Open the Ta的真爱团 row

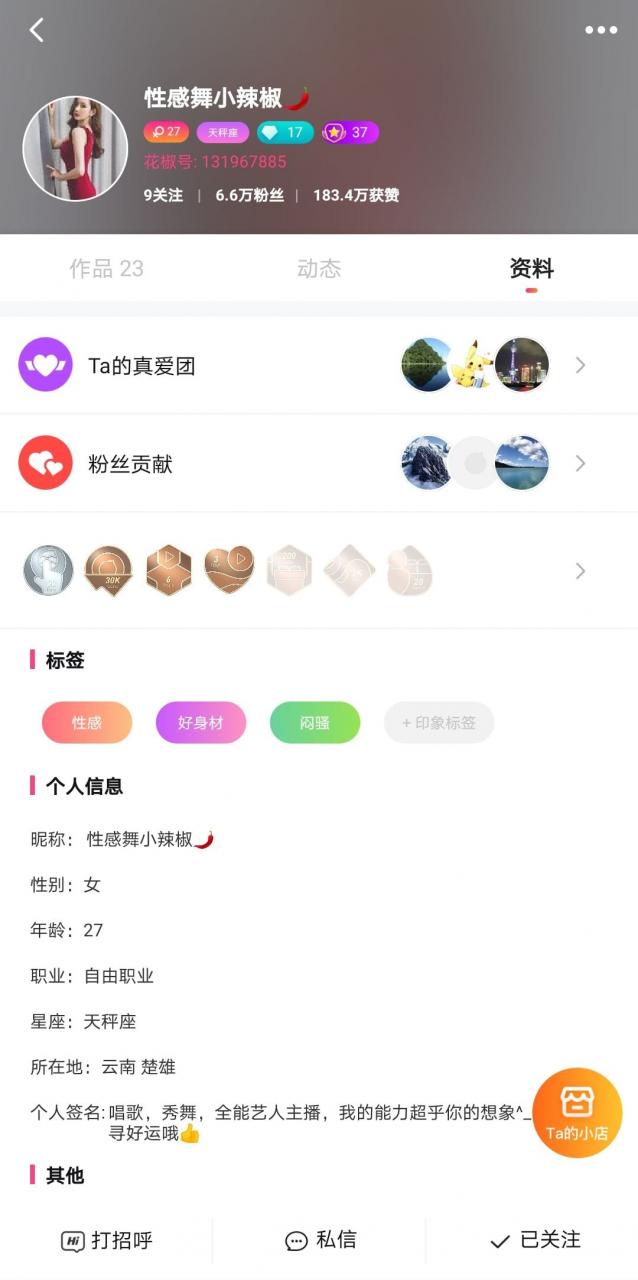point(319,365)
